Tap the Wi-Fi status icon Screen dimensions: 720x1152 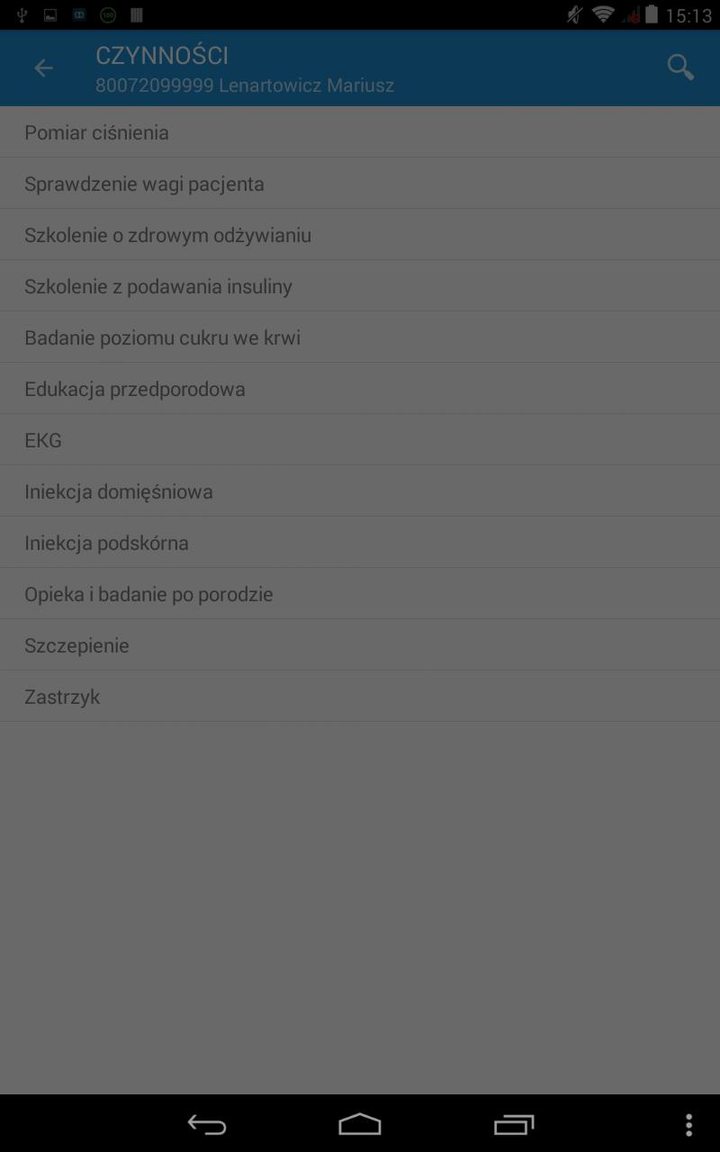(x=601, y=14)
